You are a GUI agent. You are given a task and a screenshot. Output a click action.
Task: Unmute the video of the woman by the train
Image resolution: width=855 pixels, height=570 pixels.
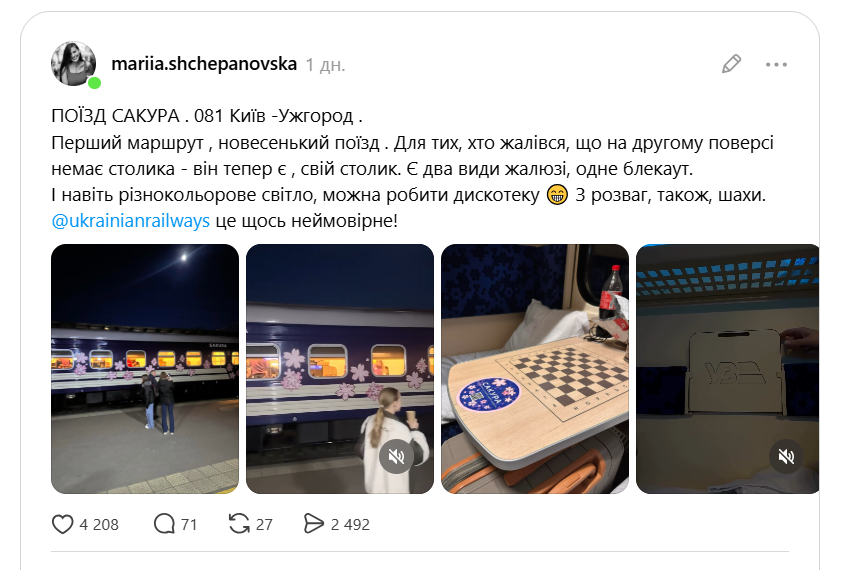tap(397, 457)
